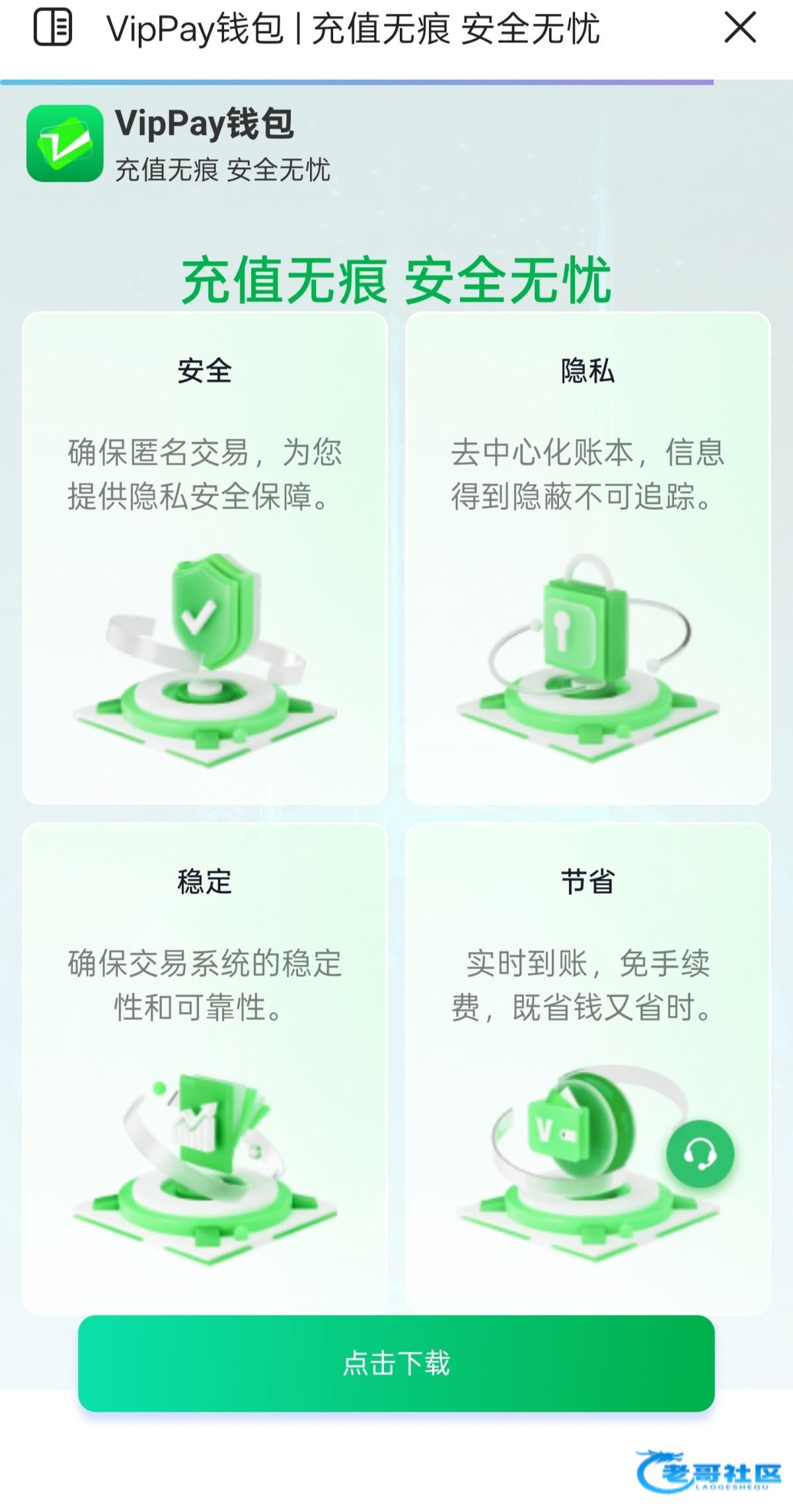Close the VipPay webview page
793x1512 pixels.
(739, 28)
